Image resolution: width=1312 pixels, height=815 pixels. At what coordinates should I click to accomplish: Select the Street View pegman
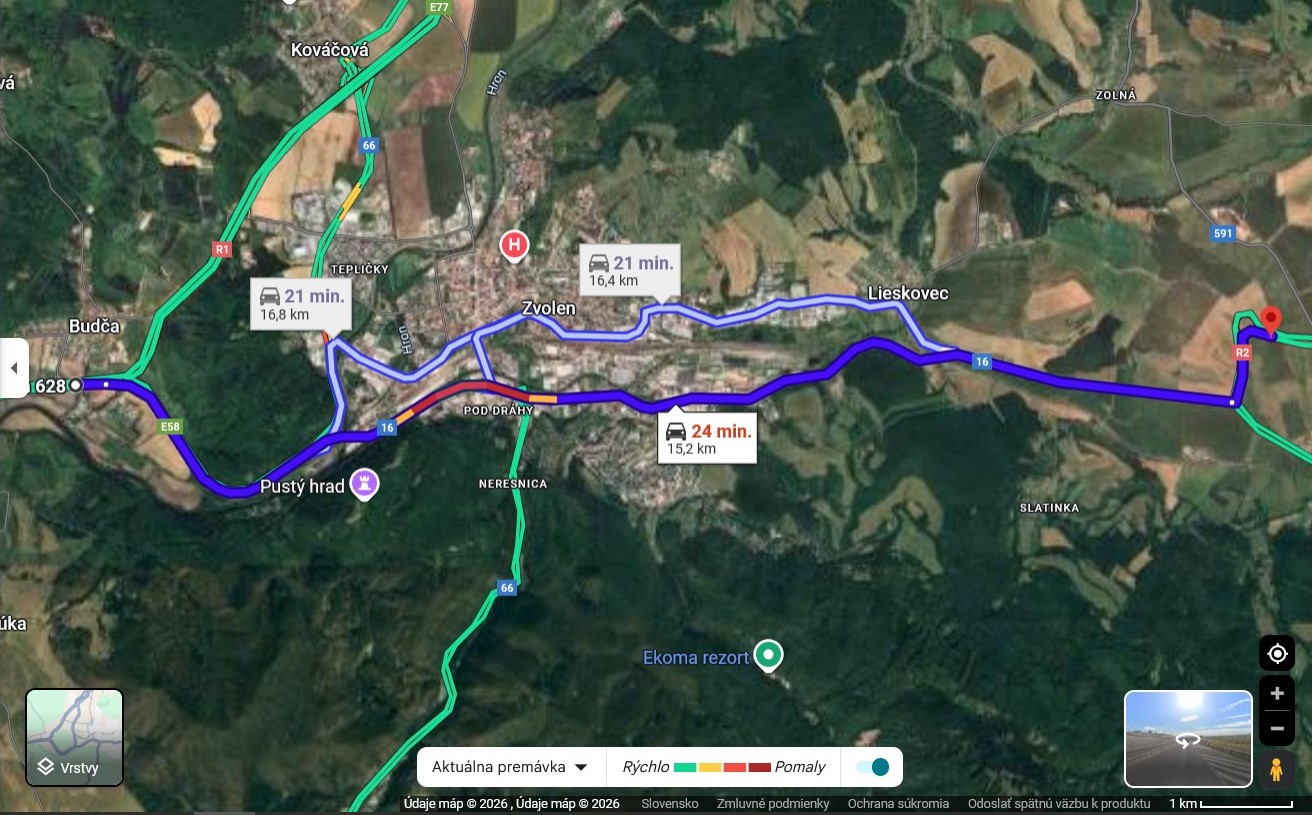[x=1276, y=770]
